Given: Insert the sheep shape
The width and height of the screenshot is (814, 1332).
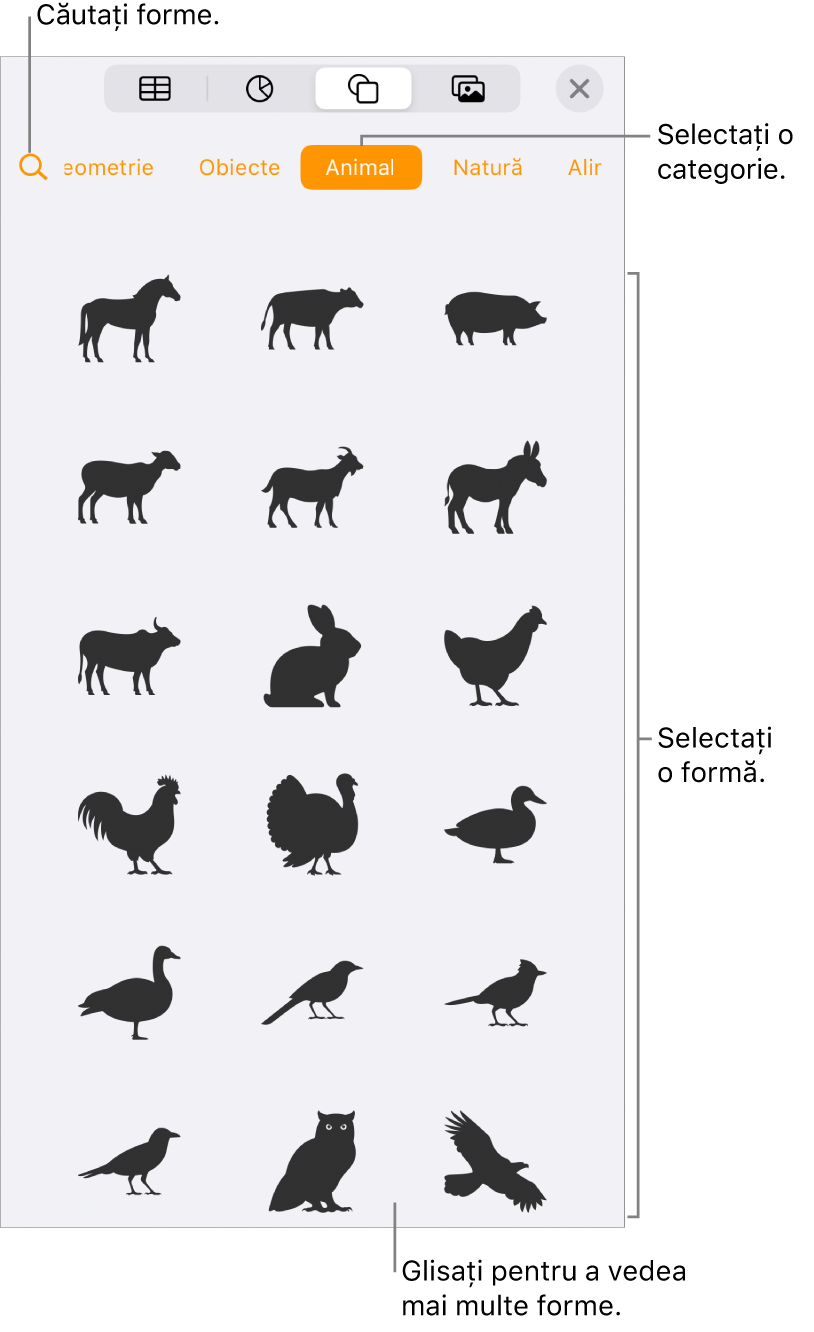Looking at the screenshot, I should tap(129, 488).
